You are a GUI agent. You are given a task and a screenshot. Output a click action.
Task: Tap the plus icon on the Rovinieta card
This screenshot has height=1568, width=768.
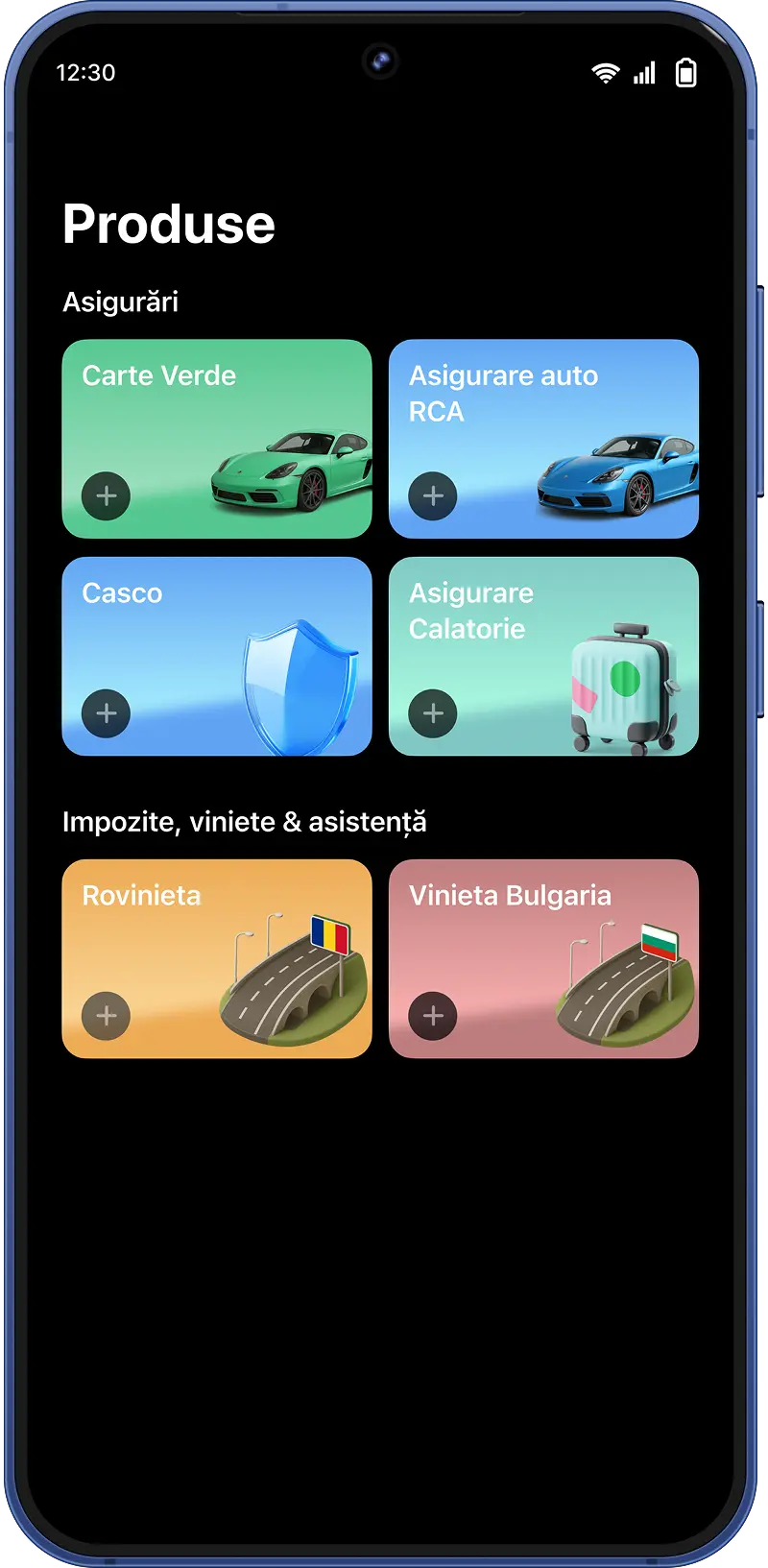click(x=106, y=1016)
